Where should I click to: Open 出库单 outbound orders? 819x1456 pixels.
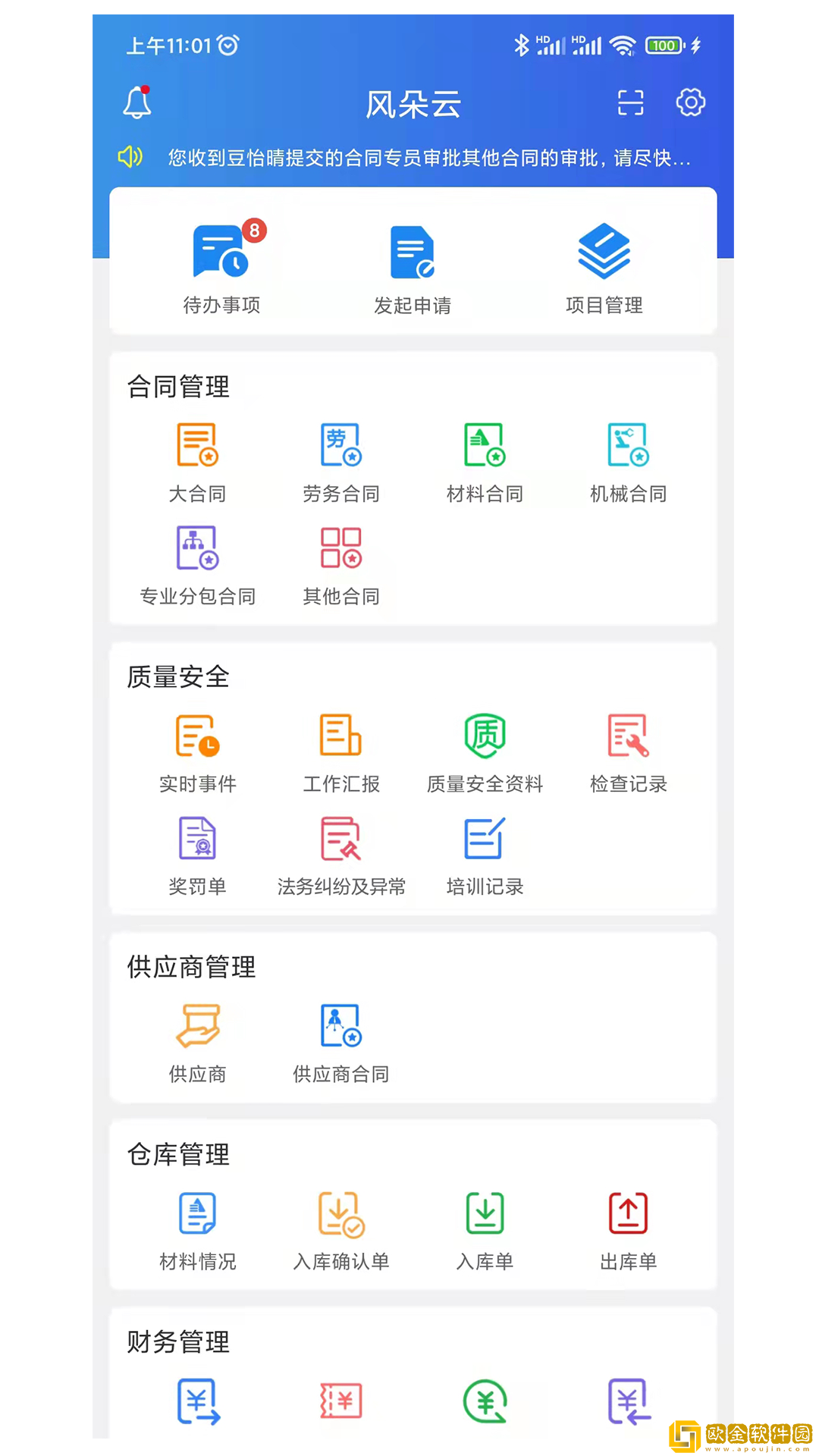coord(628,1230)
